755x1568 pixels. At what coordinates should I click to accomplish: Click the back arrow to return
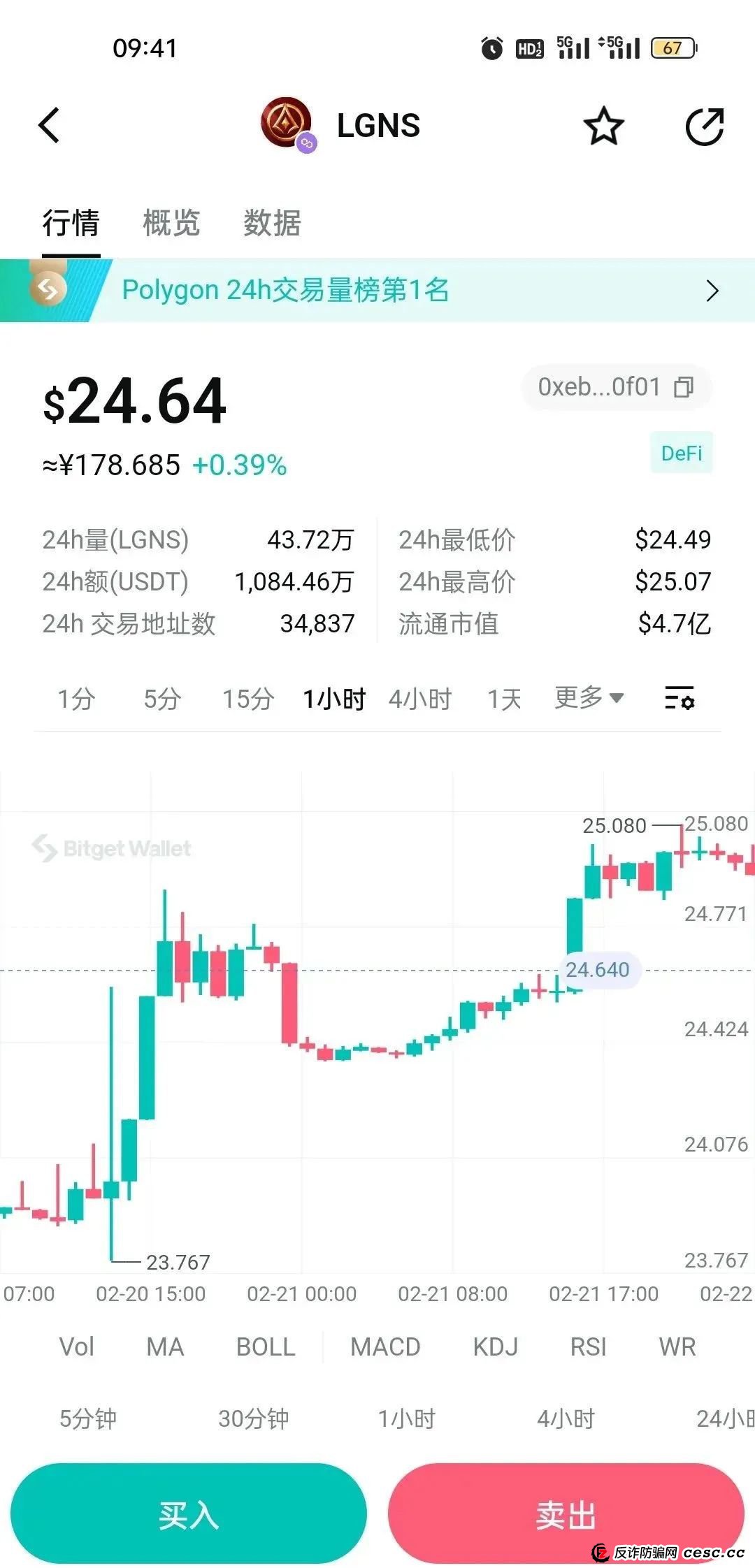click(x=48, y=126)
